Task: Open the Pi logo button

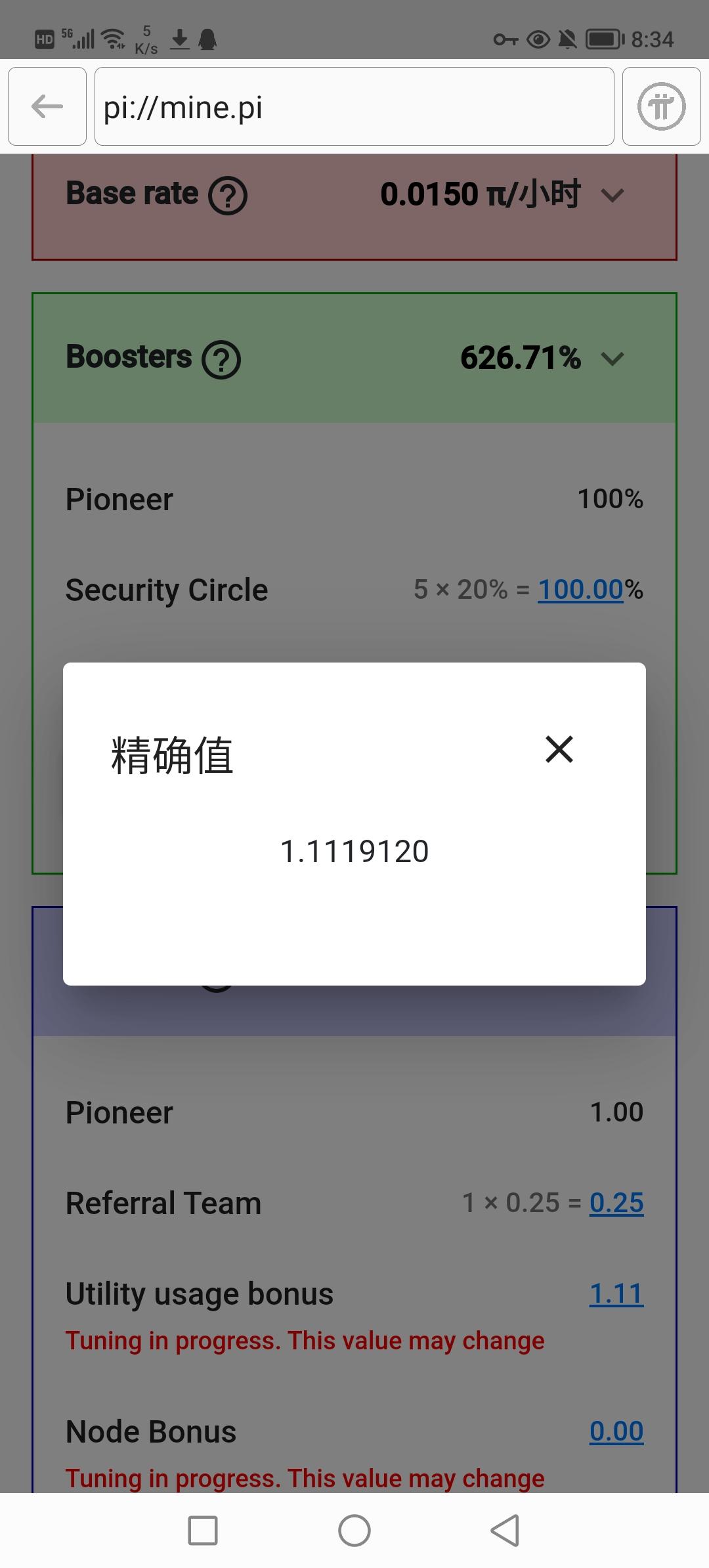Action: pyautogui.click(x=661, y=106)
